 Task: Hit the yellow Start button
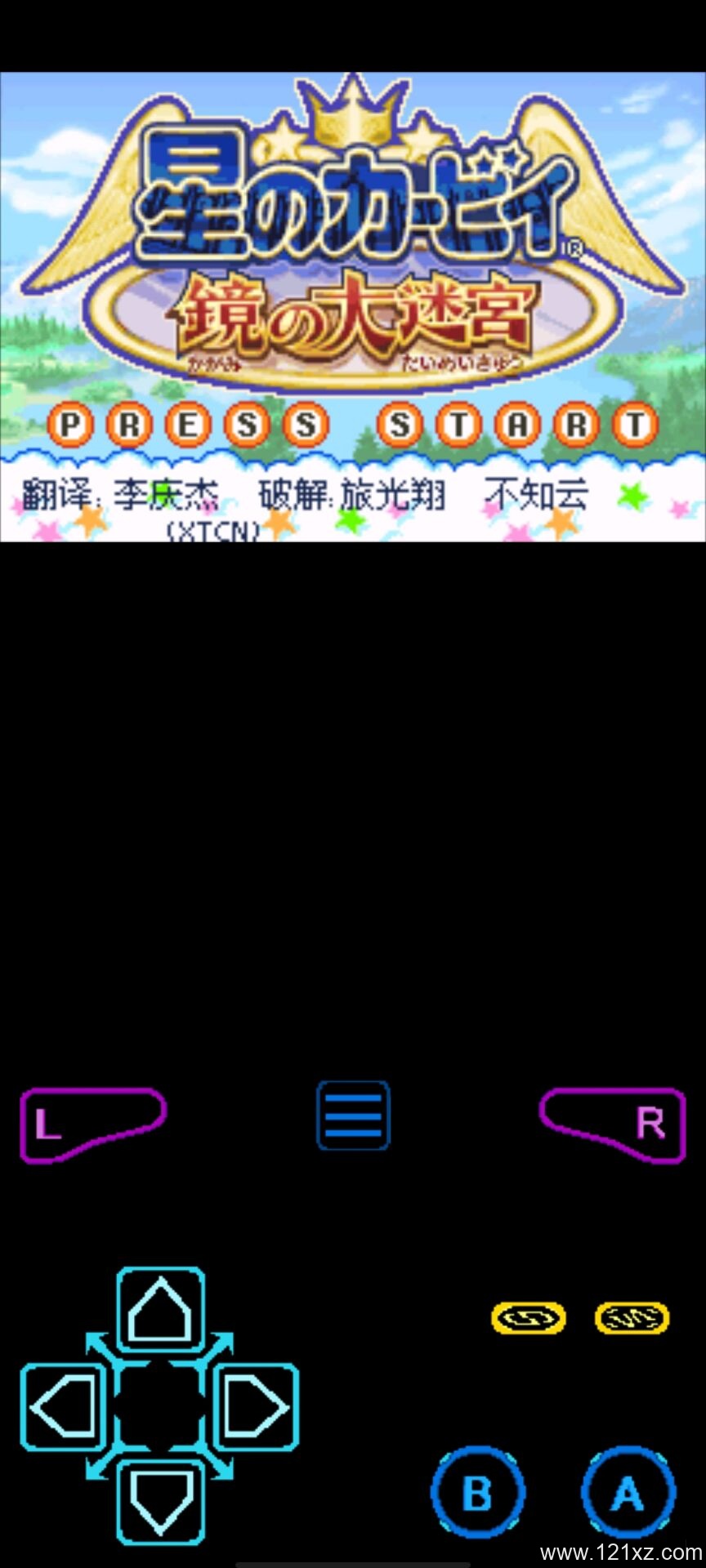[632, 1317]
